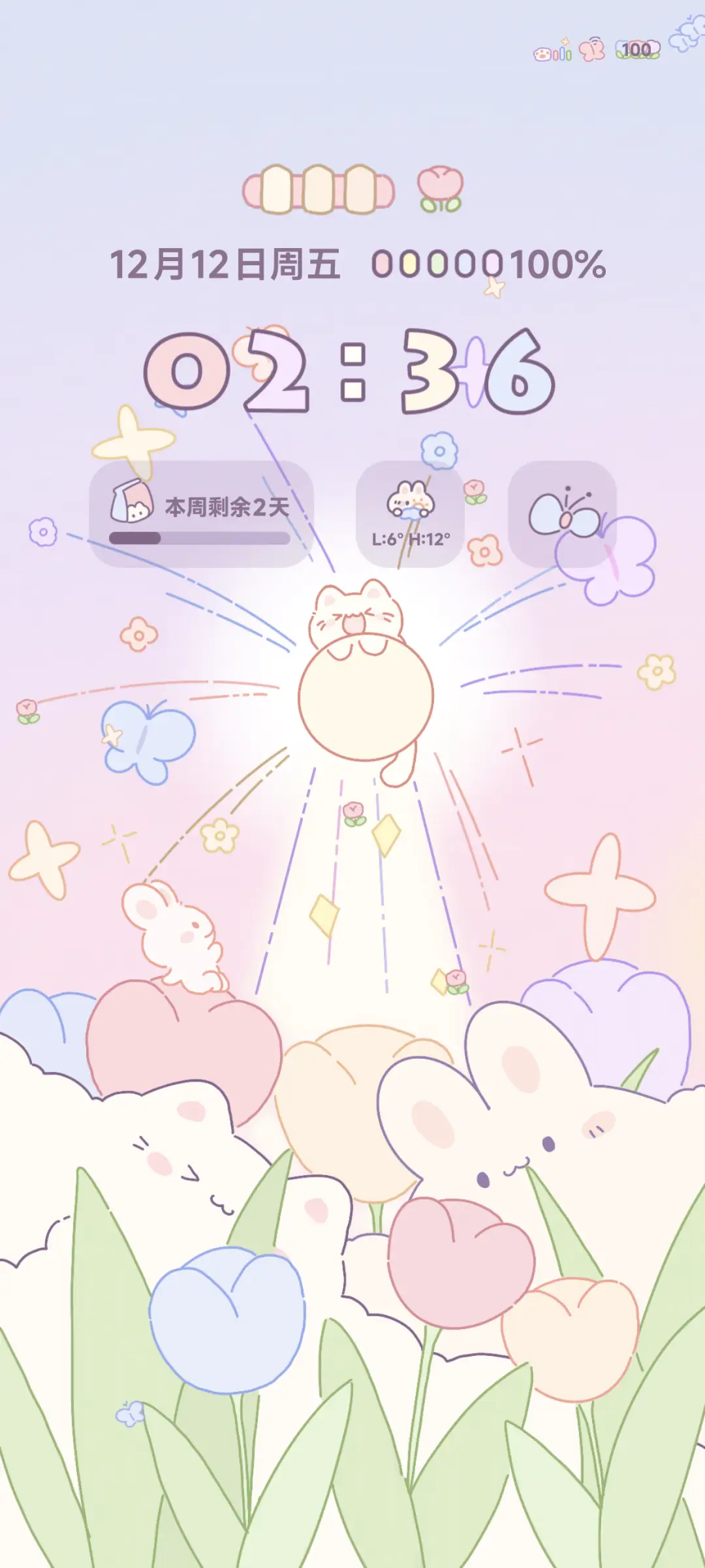The height and width of the screenshot is (1568, 705).
Task: Select the milk-carton icon in the countdown widget
Action: pos(131,503)
